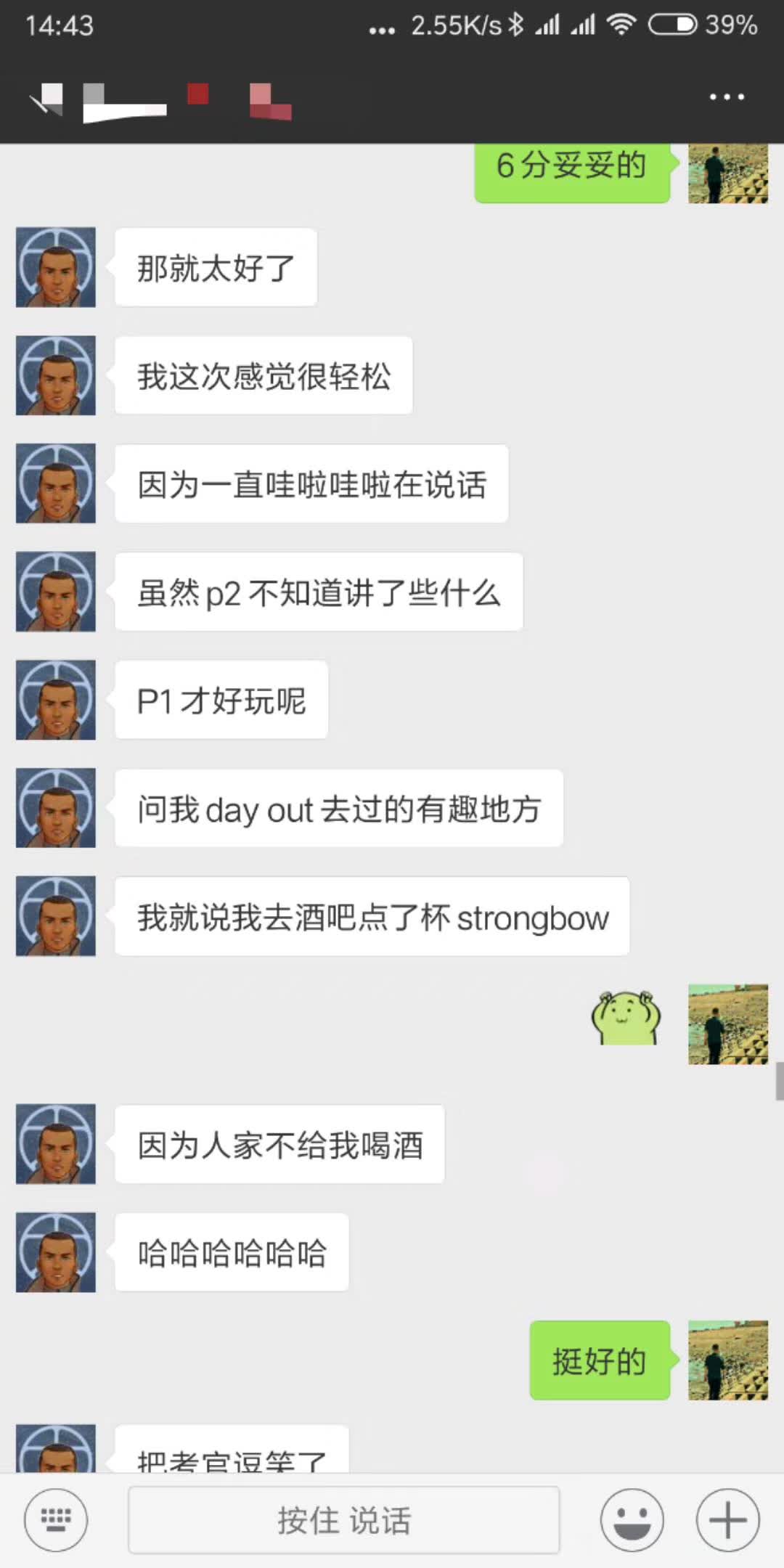Open the three-dot chat options menu
The image size is (784, 1568).
[x=727, y=97]
